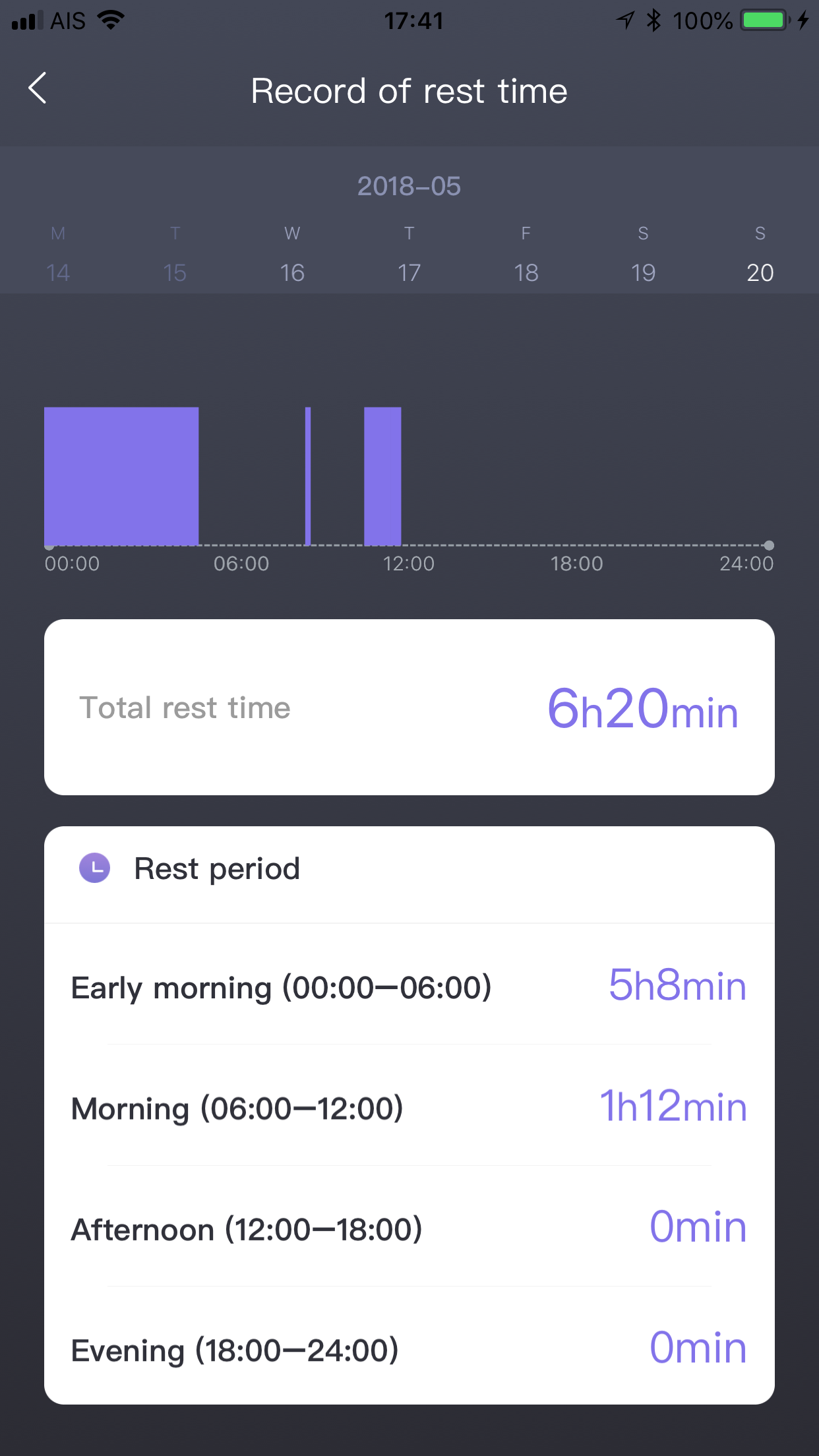Go back from Record of rest time

point(38,88)
